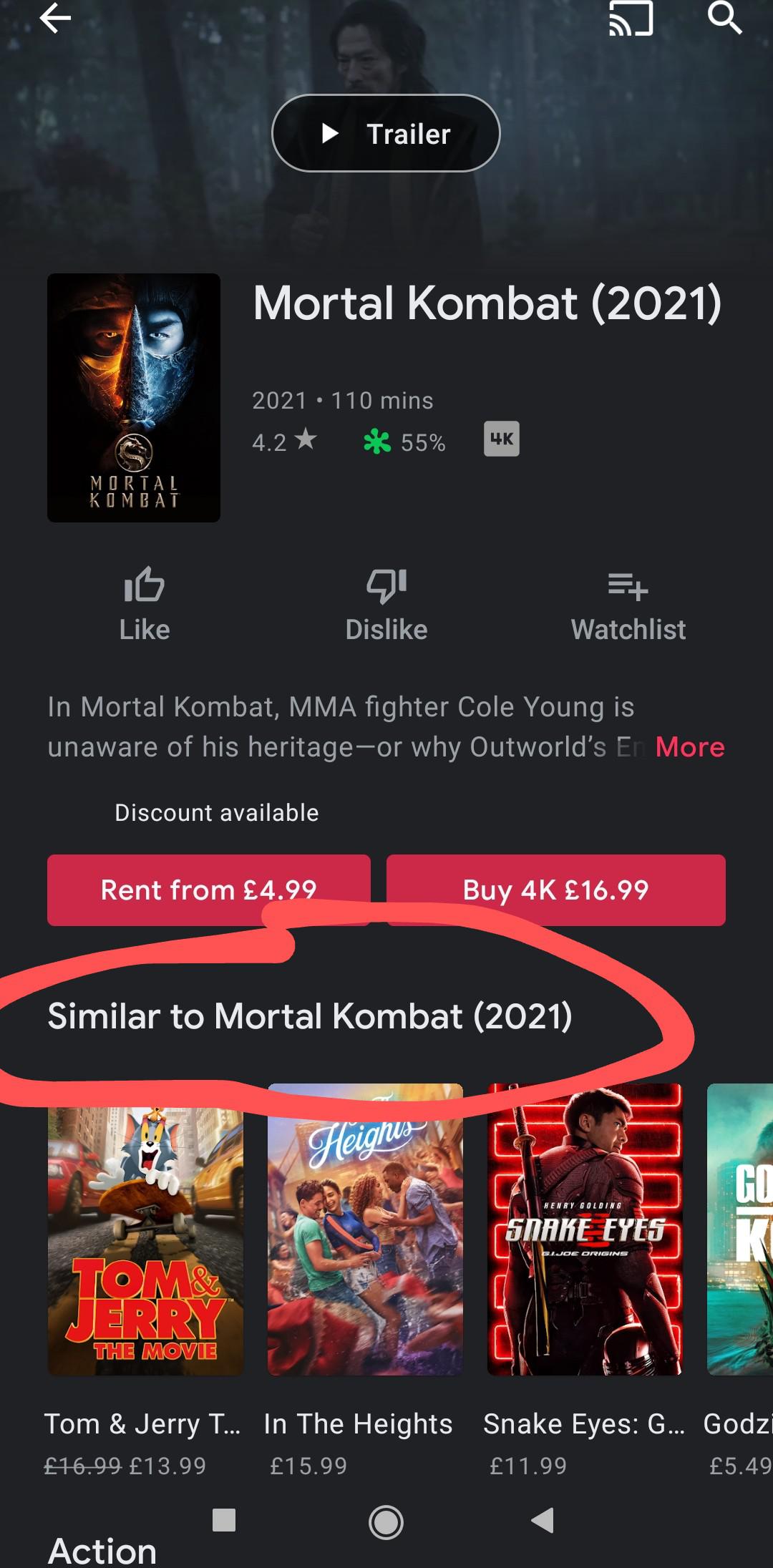773x1568 pixels.
Task: Play the Mortal Kombat trailer
Action: coord(386,134)
